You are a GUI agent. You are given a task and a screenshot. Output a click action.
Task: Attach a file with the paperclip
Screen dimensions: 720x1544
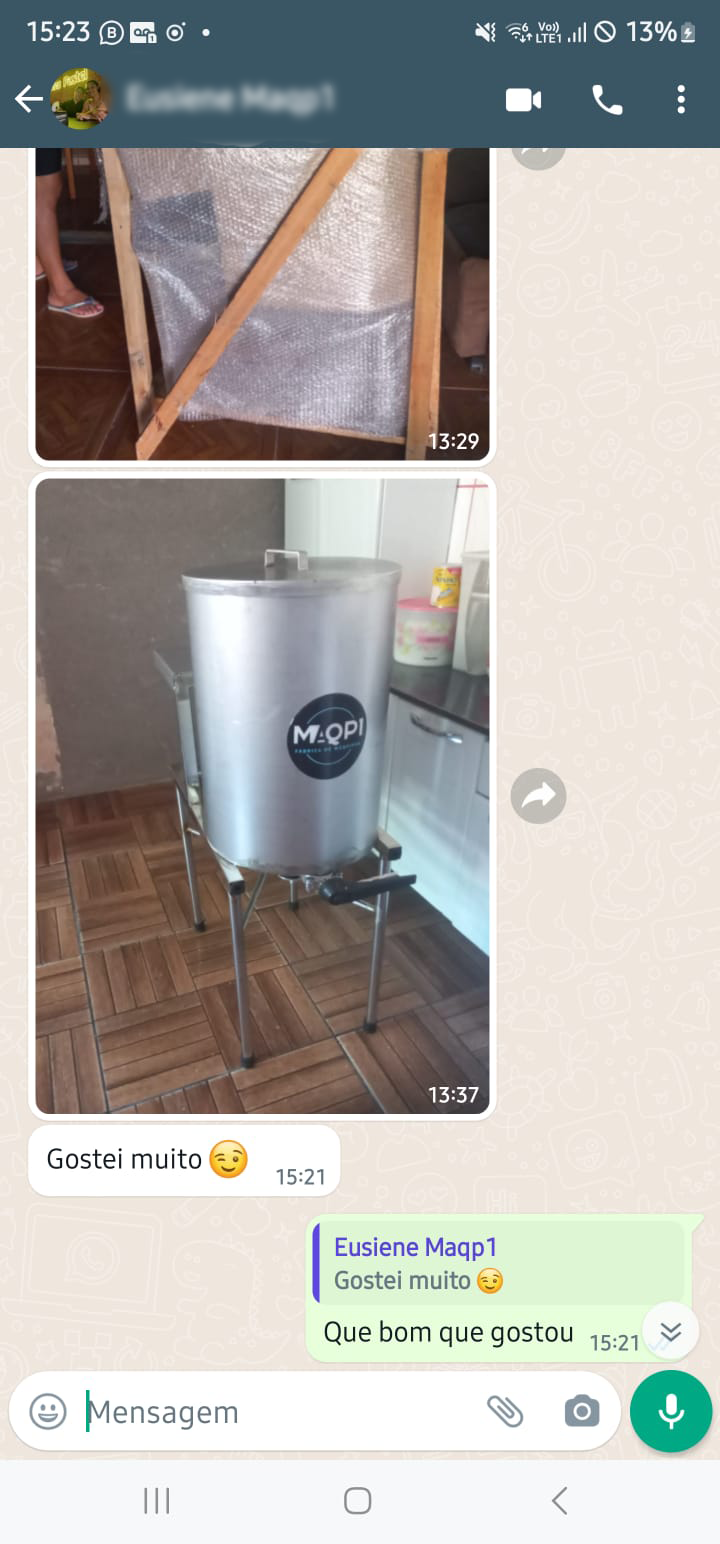505,1412
